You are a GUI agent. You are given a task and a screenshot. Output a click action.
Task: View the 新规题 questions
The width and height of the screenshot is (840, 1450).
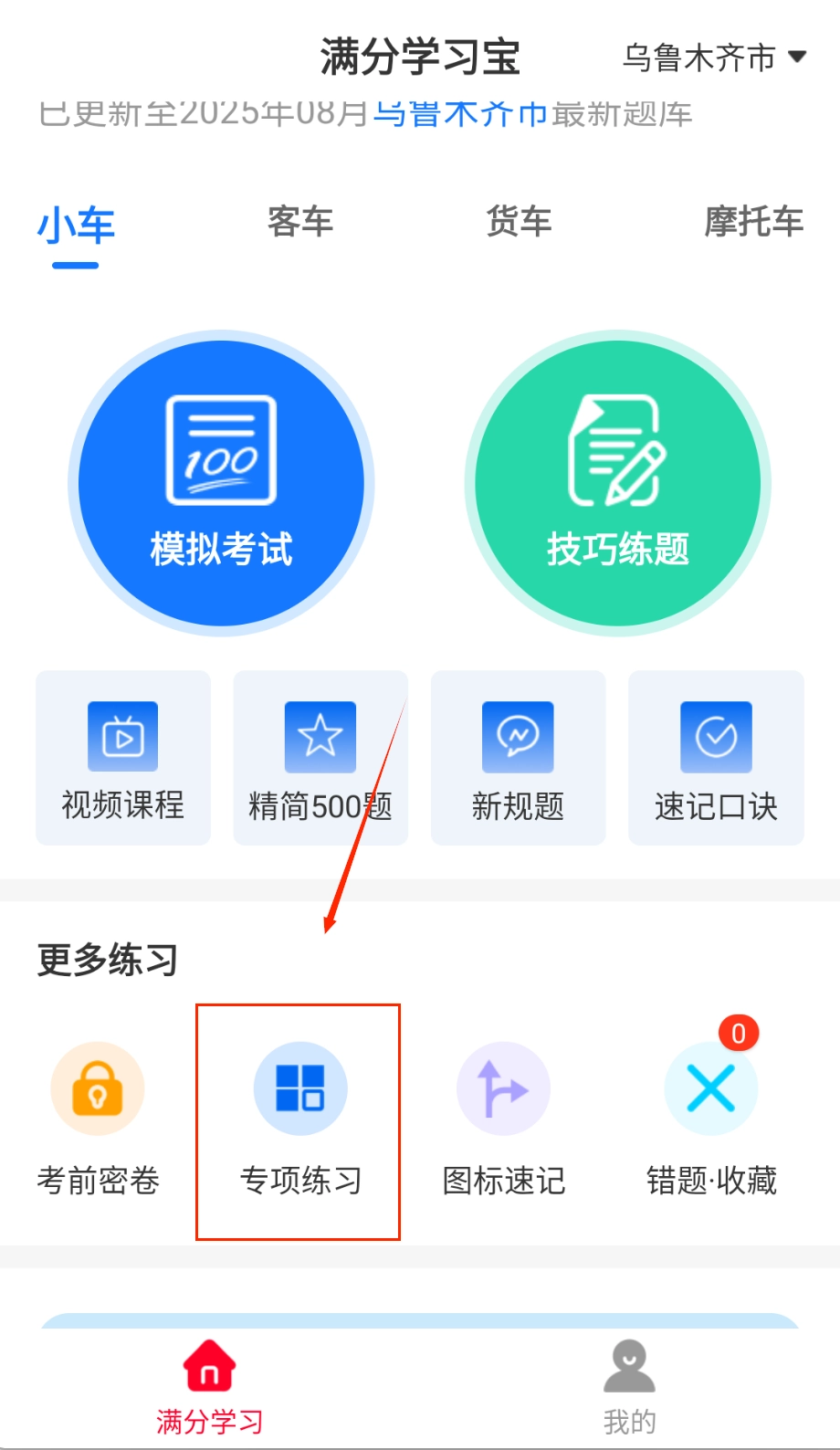pos(518,758)
